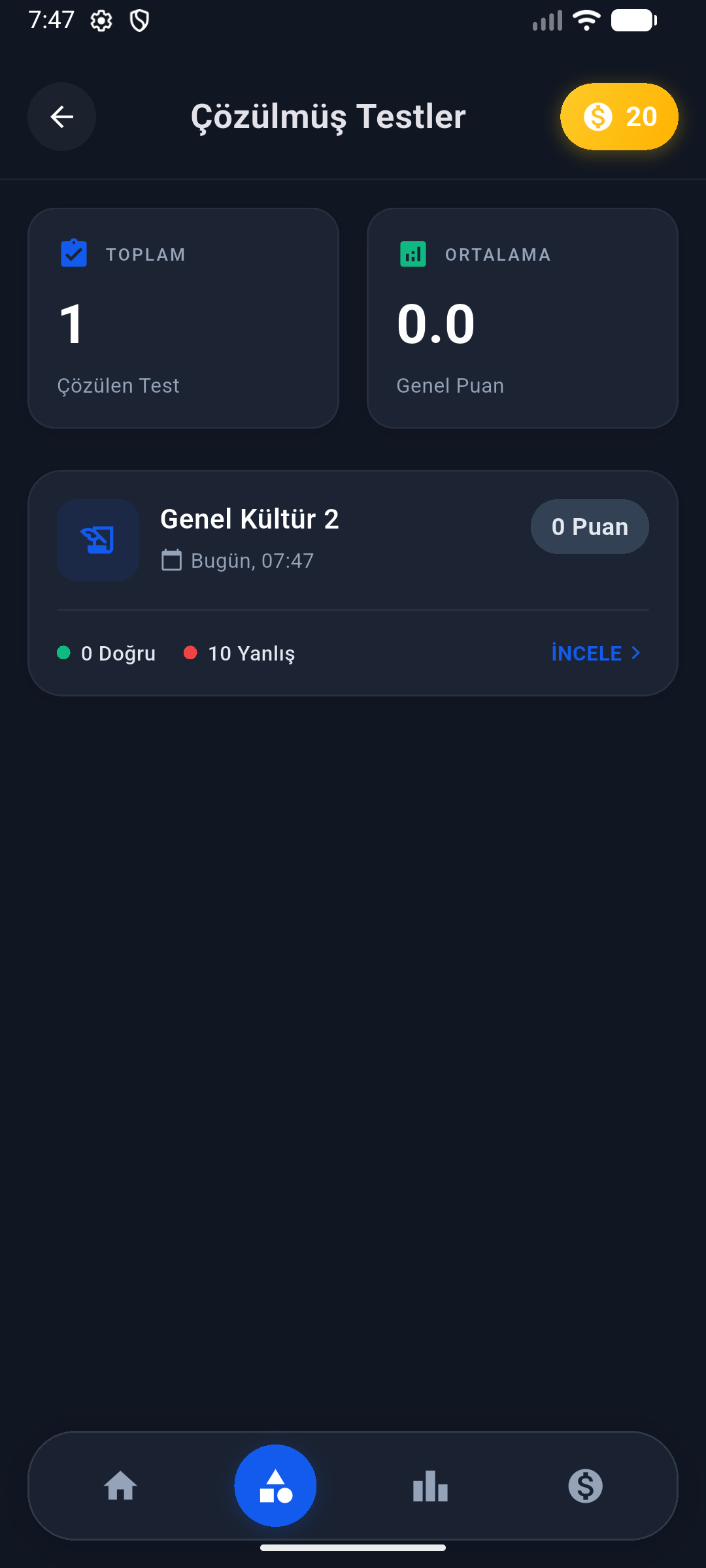Screen dimensions: 706x1568
Task: Toggle the green dot beside 0 Doğru
Action: point(63,653)
